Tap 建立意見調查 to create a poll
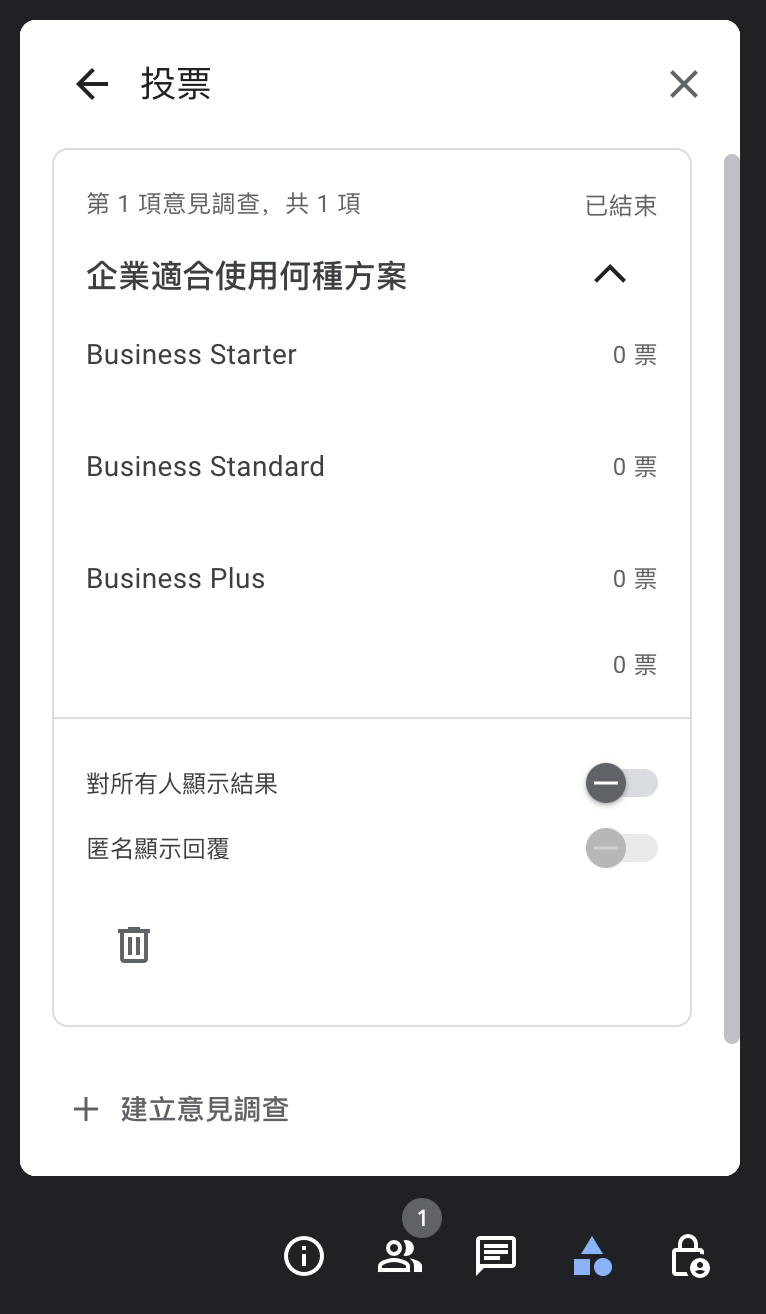 [x=182, y=1109]
